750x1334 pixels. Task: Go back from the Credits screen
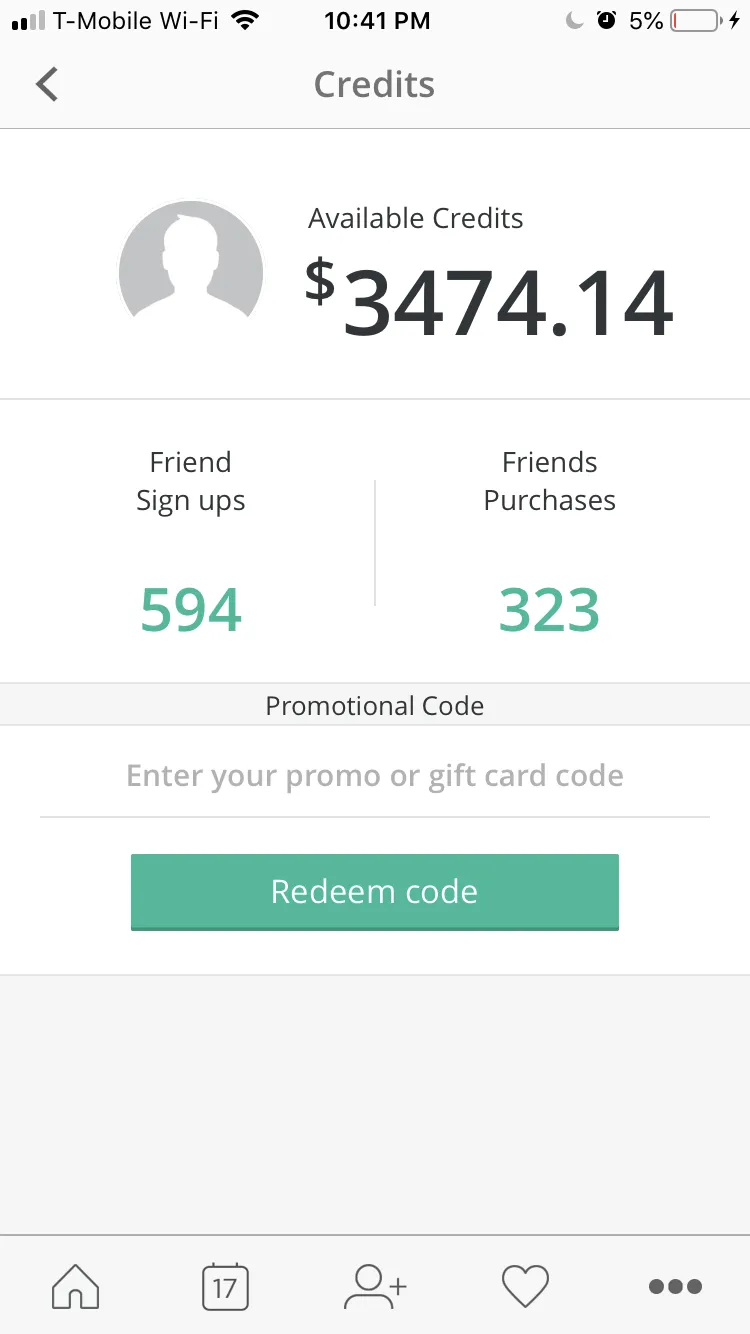tap(47, 85)
